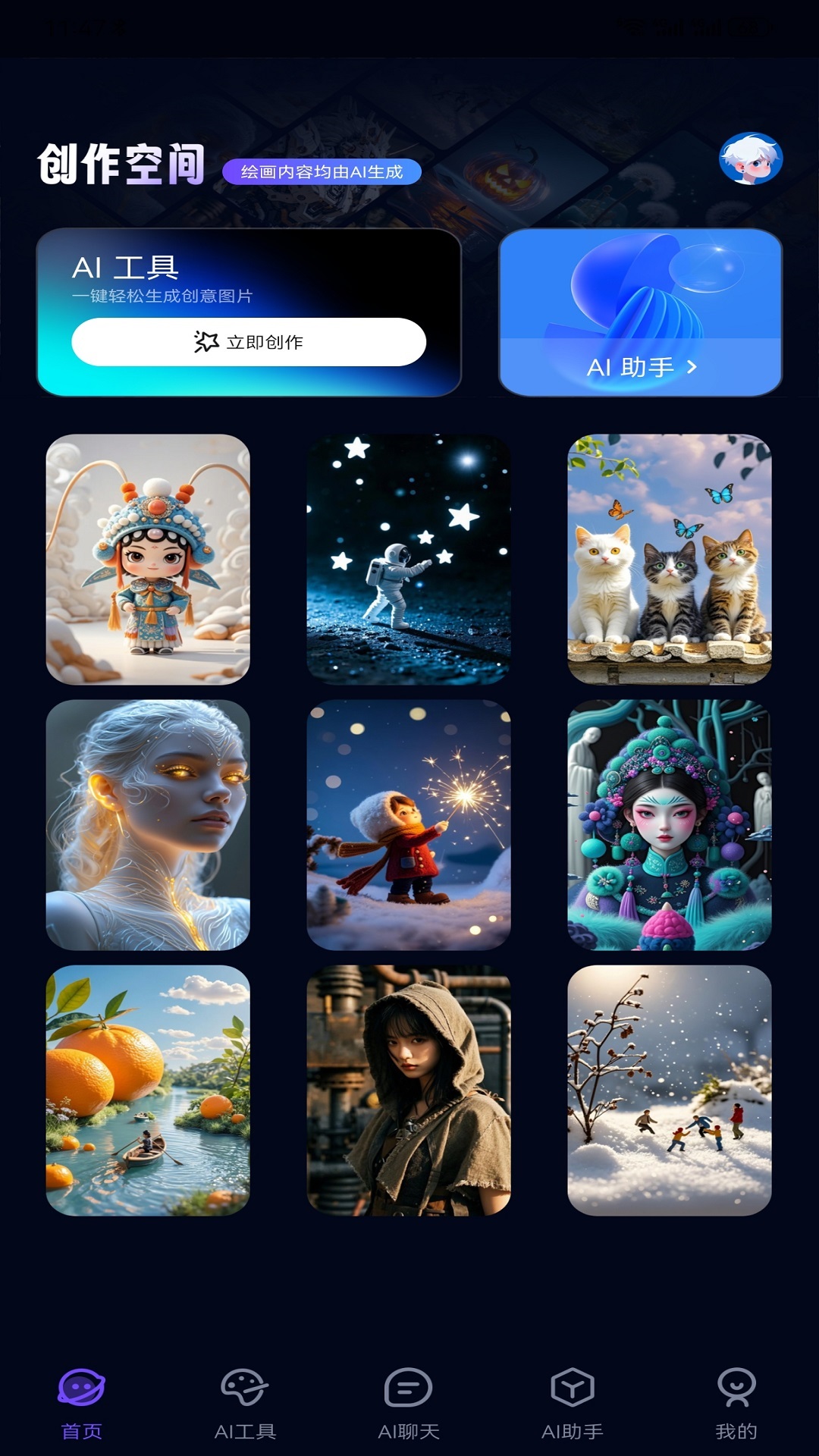Open the astronaut among stars thumbnail
819x1456 pixels.
coord(409,559)
